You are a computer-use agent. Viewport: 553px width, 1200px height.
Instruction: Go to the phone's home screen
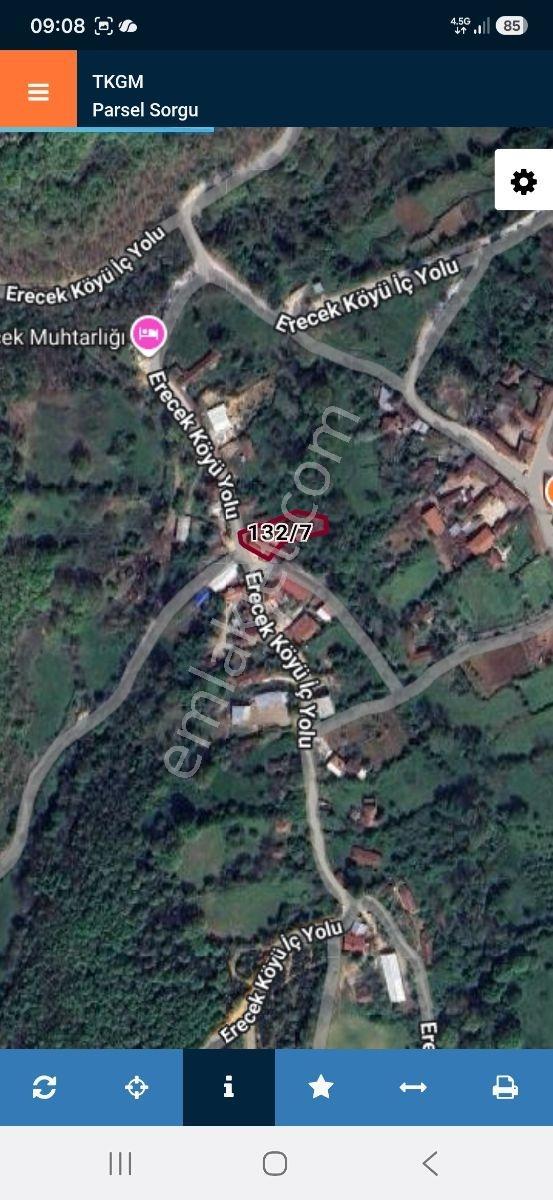coord(275,1163)
